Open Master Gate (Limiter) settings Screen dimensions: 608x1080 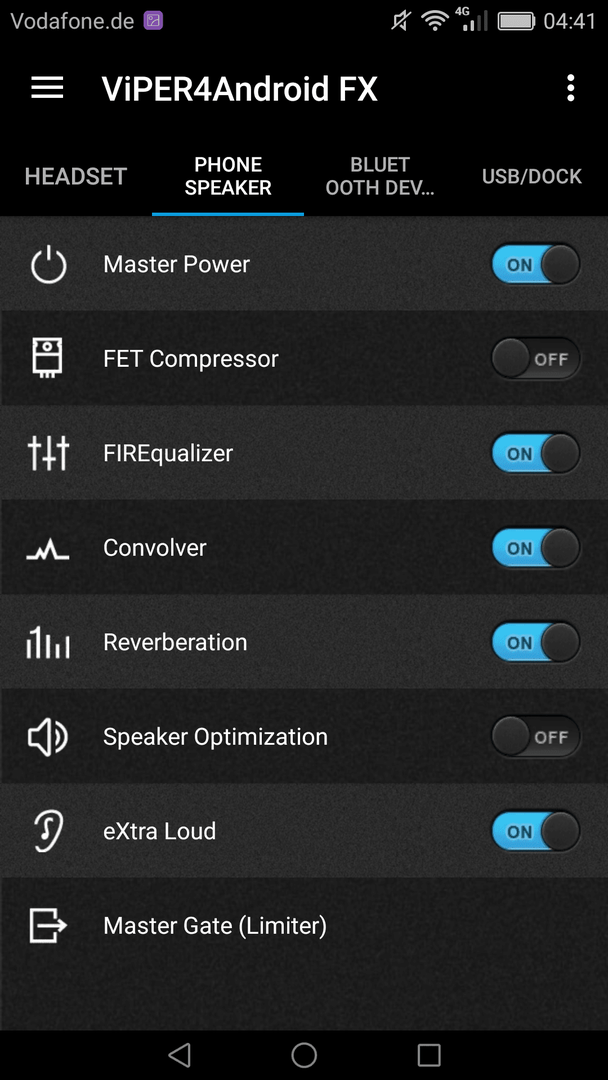304,926
